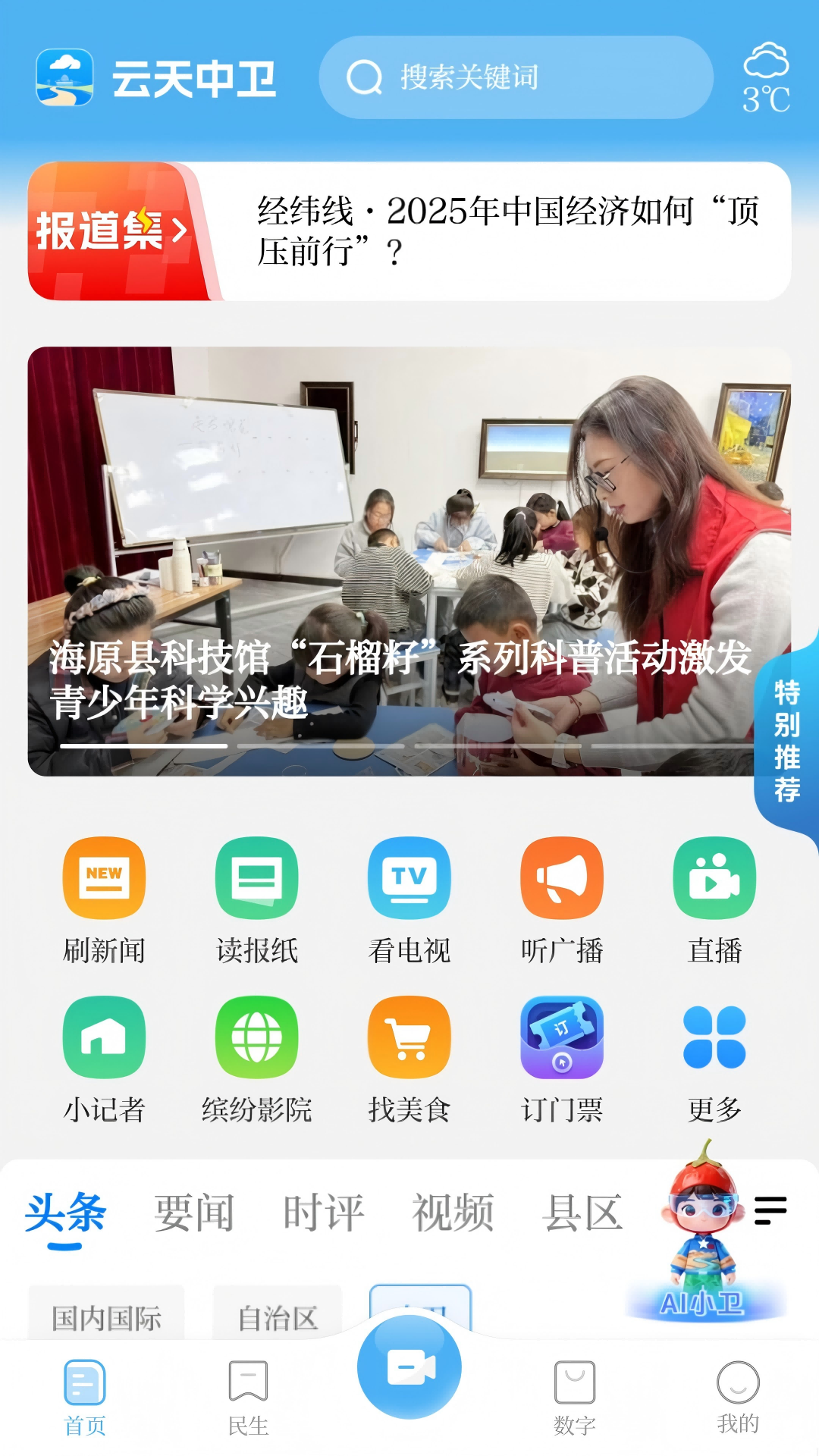
Task: Open 找美食 food finder
Action: click(x=409, y=1059)
